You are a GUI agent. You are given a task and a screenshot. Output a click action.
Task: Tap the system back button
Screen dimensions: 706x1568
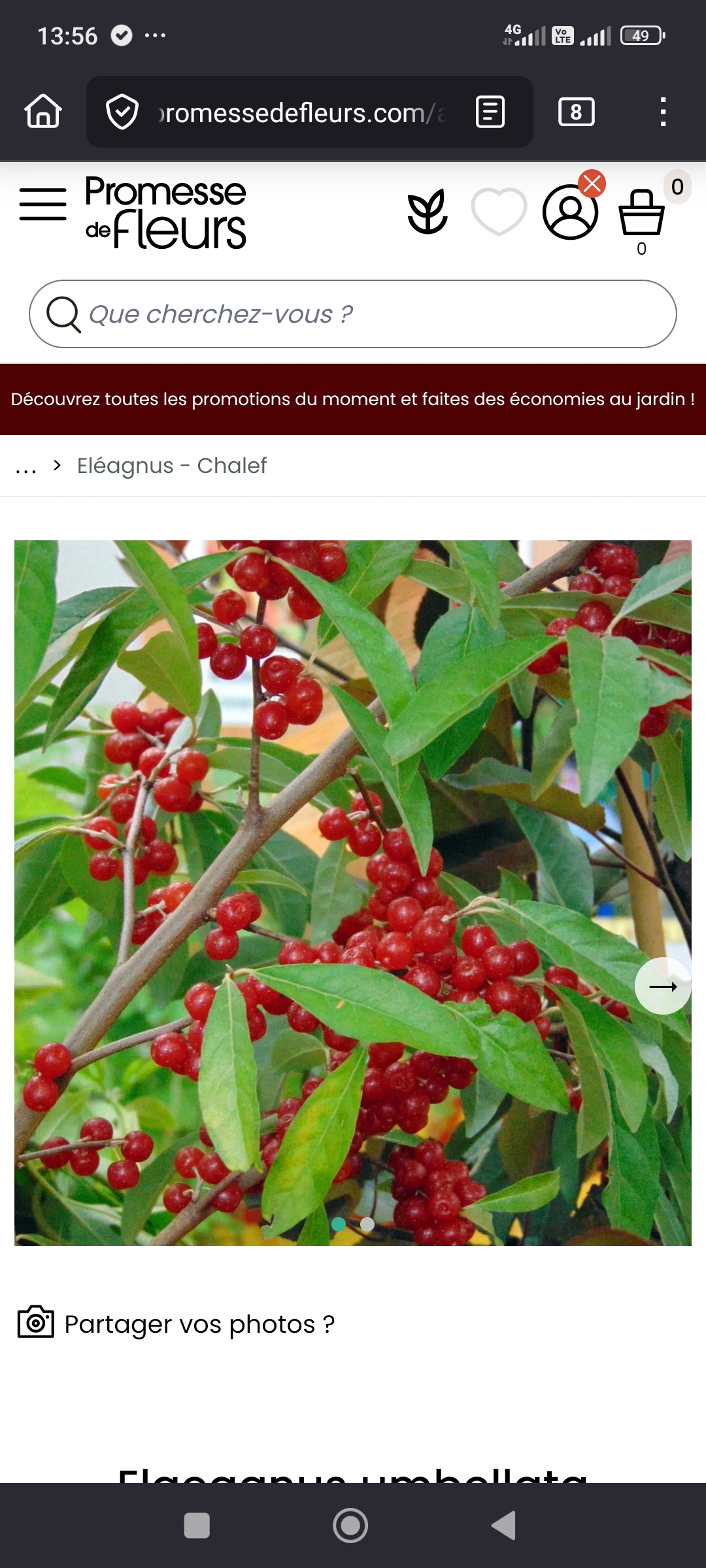pos(504,1526)
